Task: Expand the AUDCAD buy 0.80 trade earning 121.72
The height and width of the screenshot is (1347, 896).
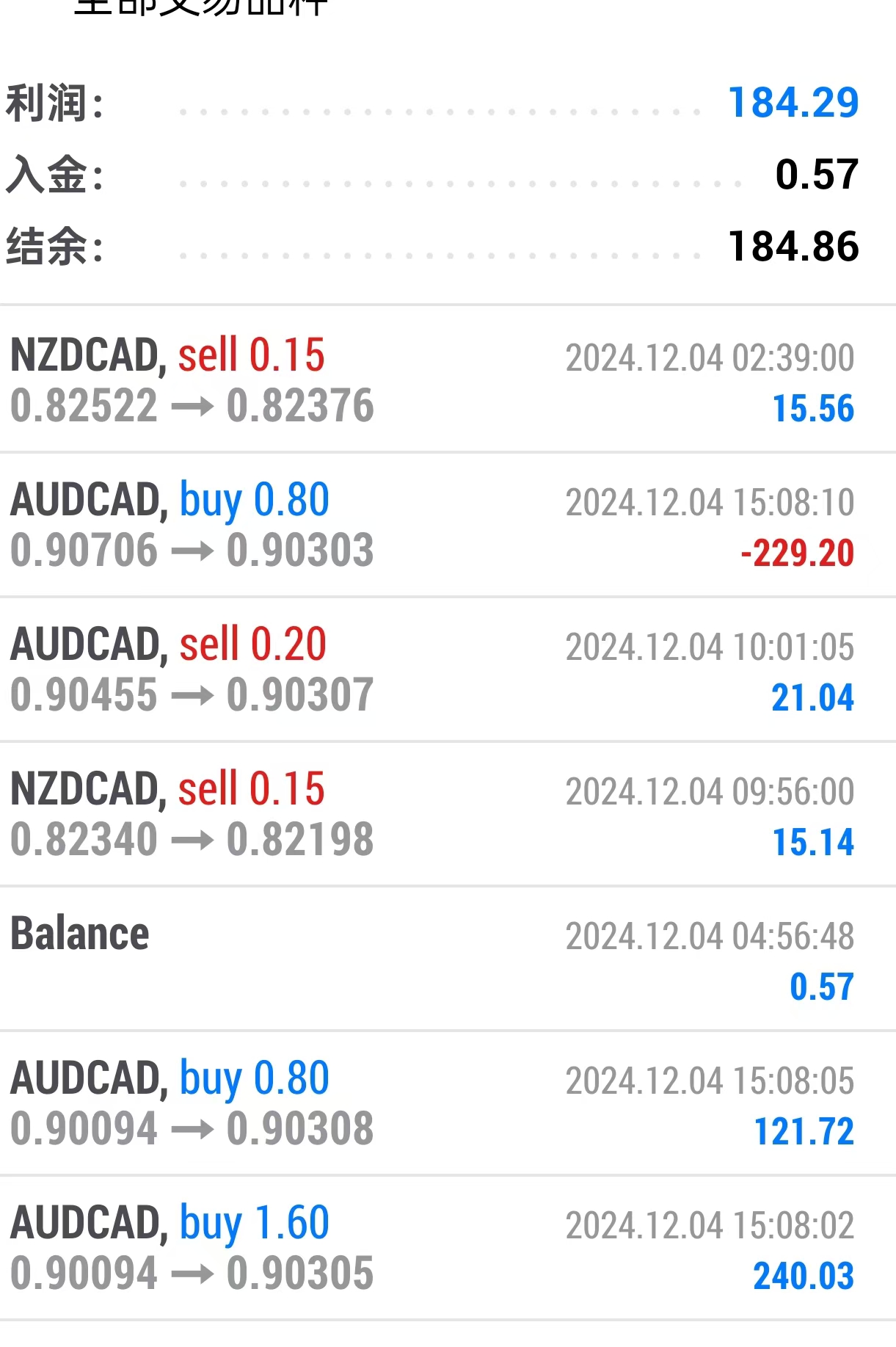Action: (448, 1103)
